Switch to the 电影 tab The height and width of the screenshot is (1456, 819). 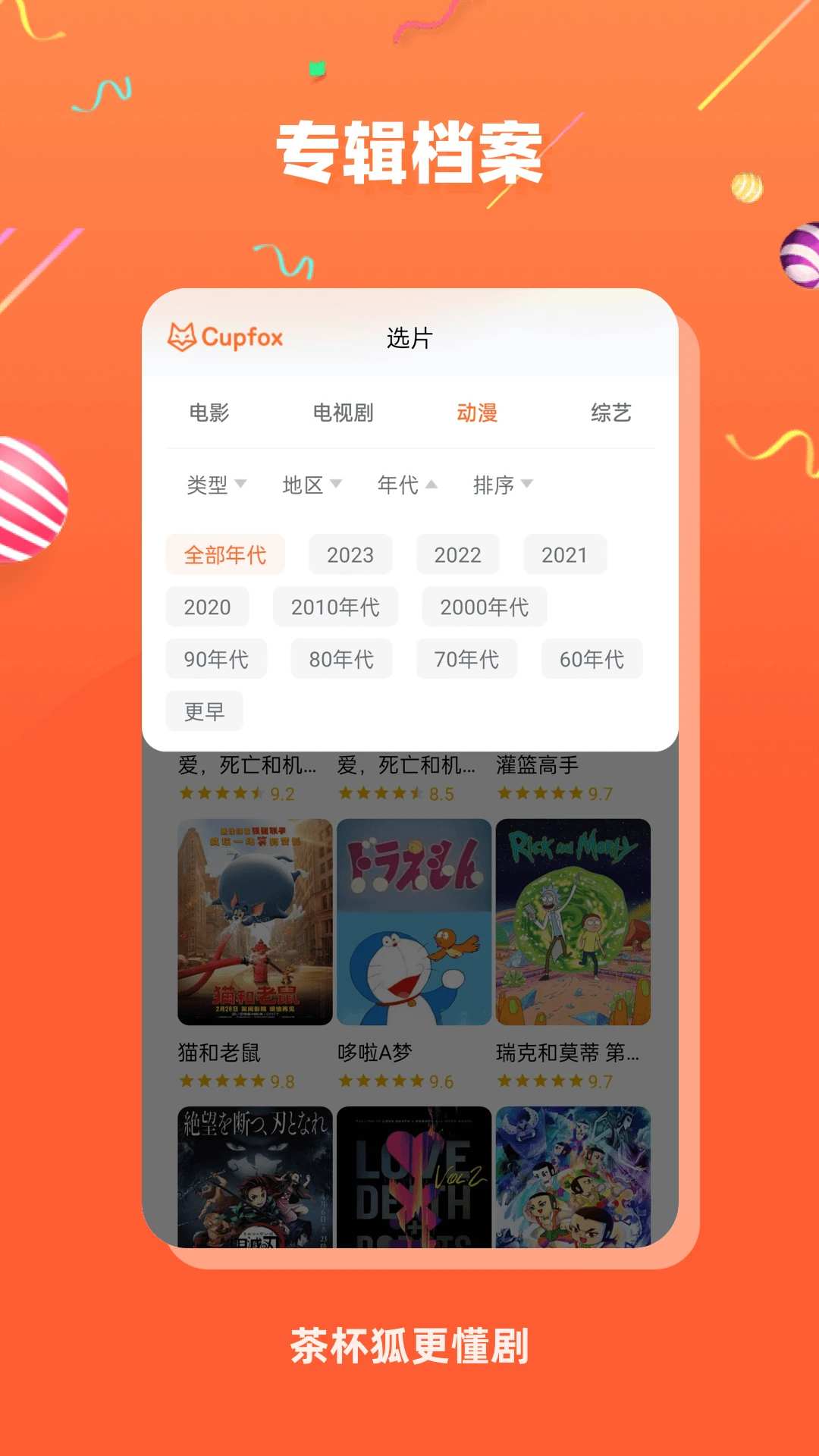[x=209, y=413]
